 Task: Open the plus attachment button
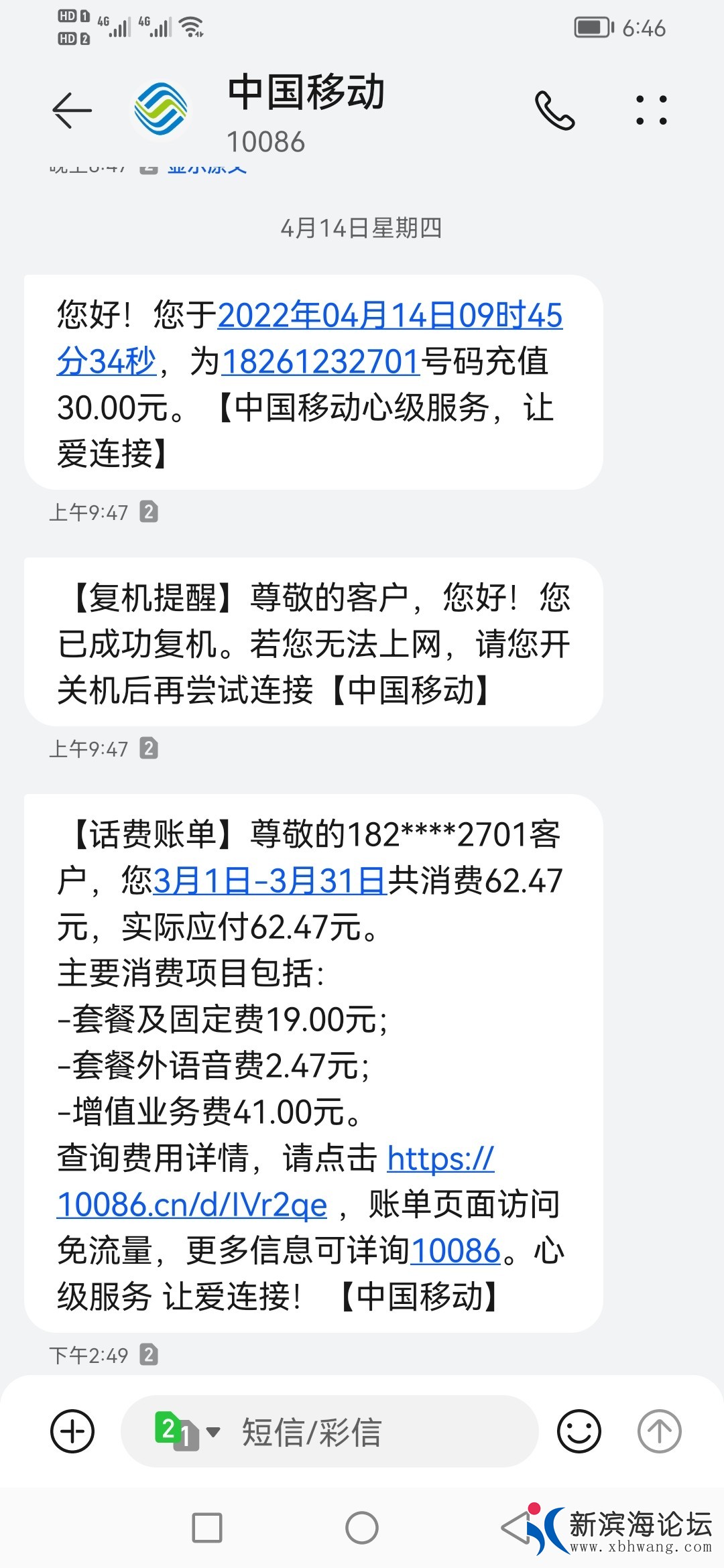(72, 1431)
